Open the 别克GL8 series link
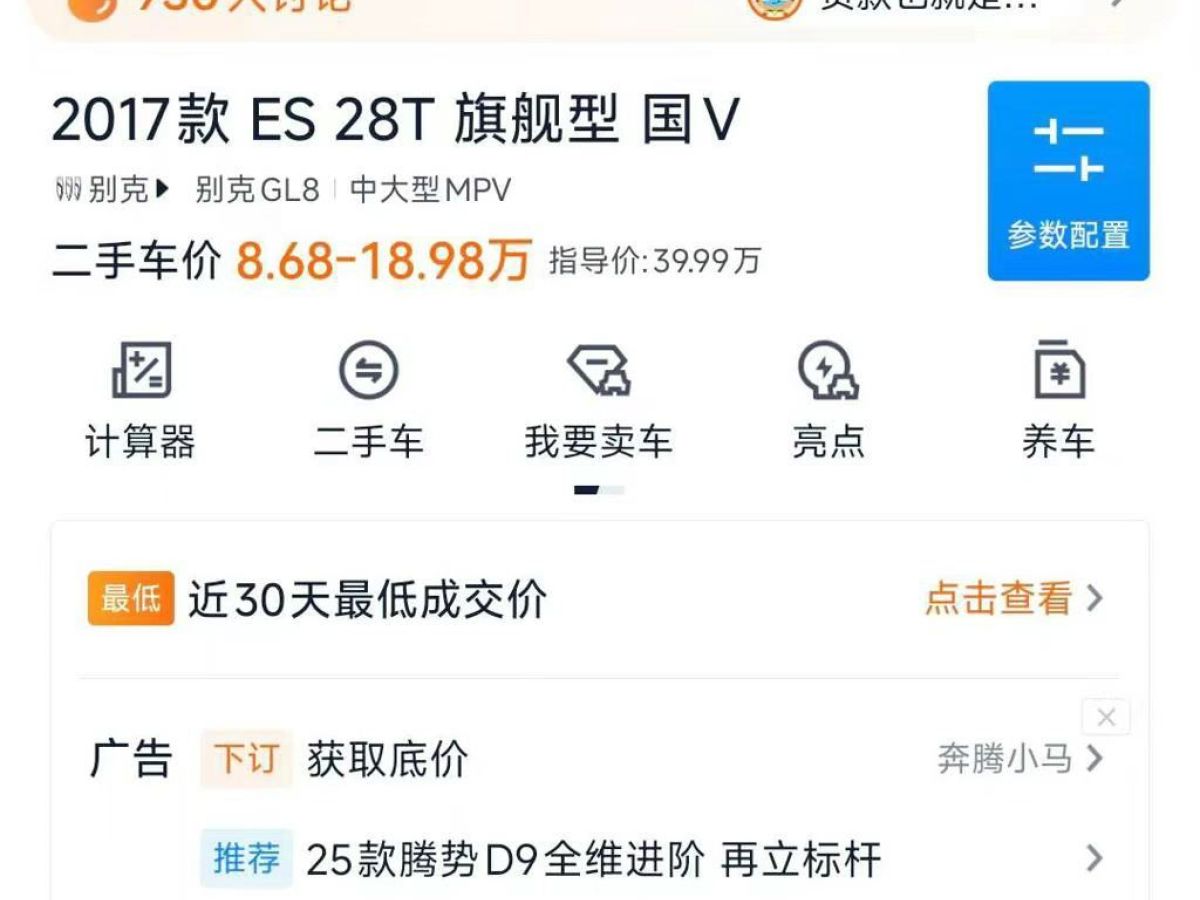Viewport: 1200px width, 900px height. [257, 189]
